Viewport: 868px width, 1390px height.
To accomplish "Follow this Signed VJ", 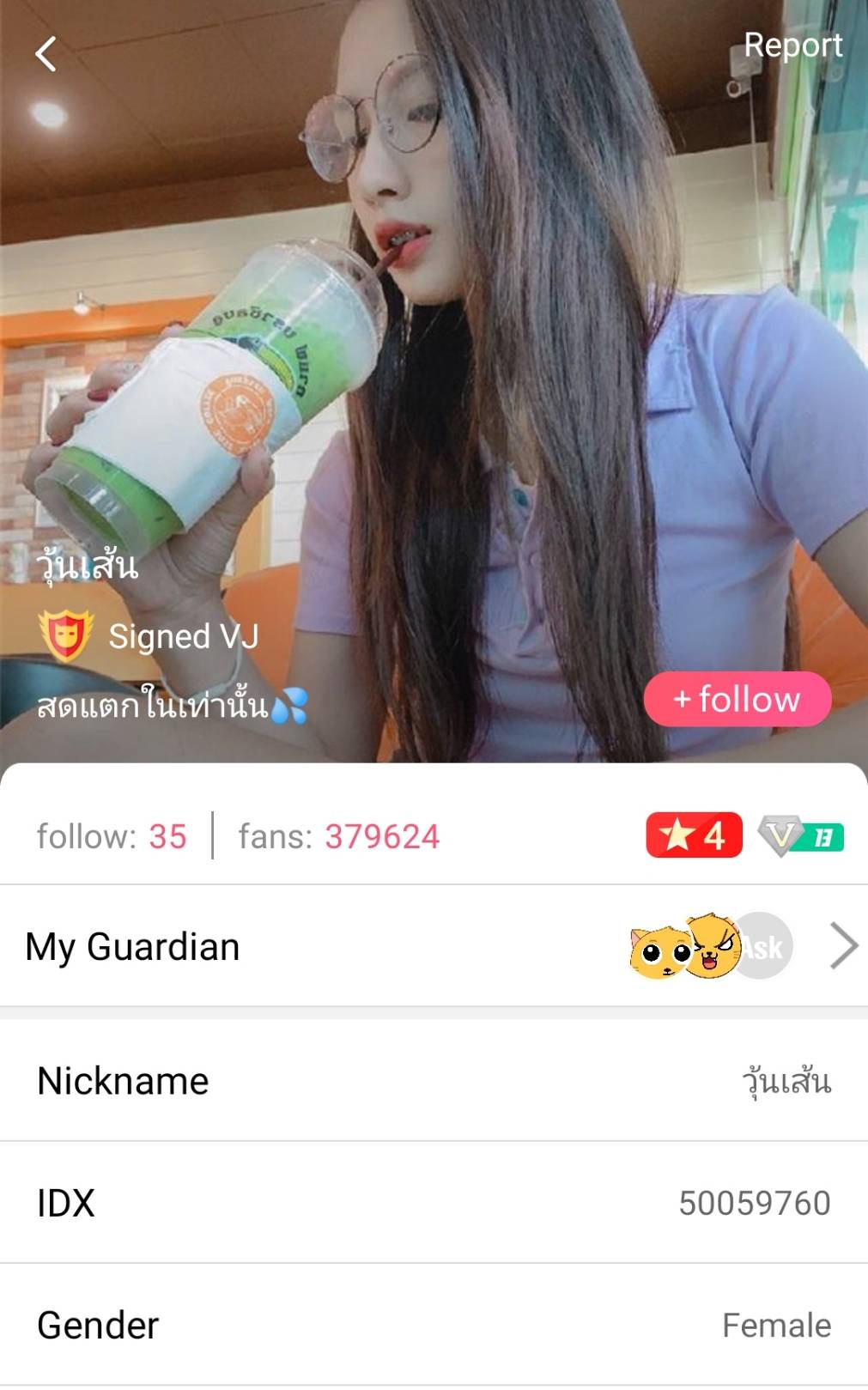I will (x=737, y=699).
